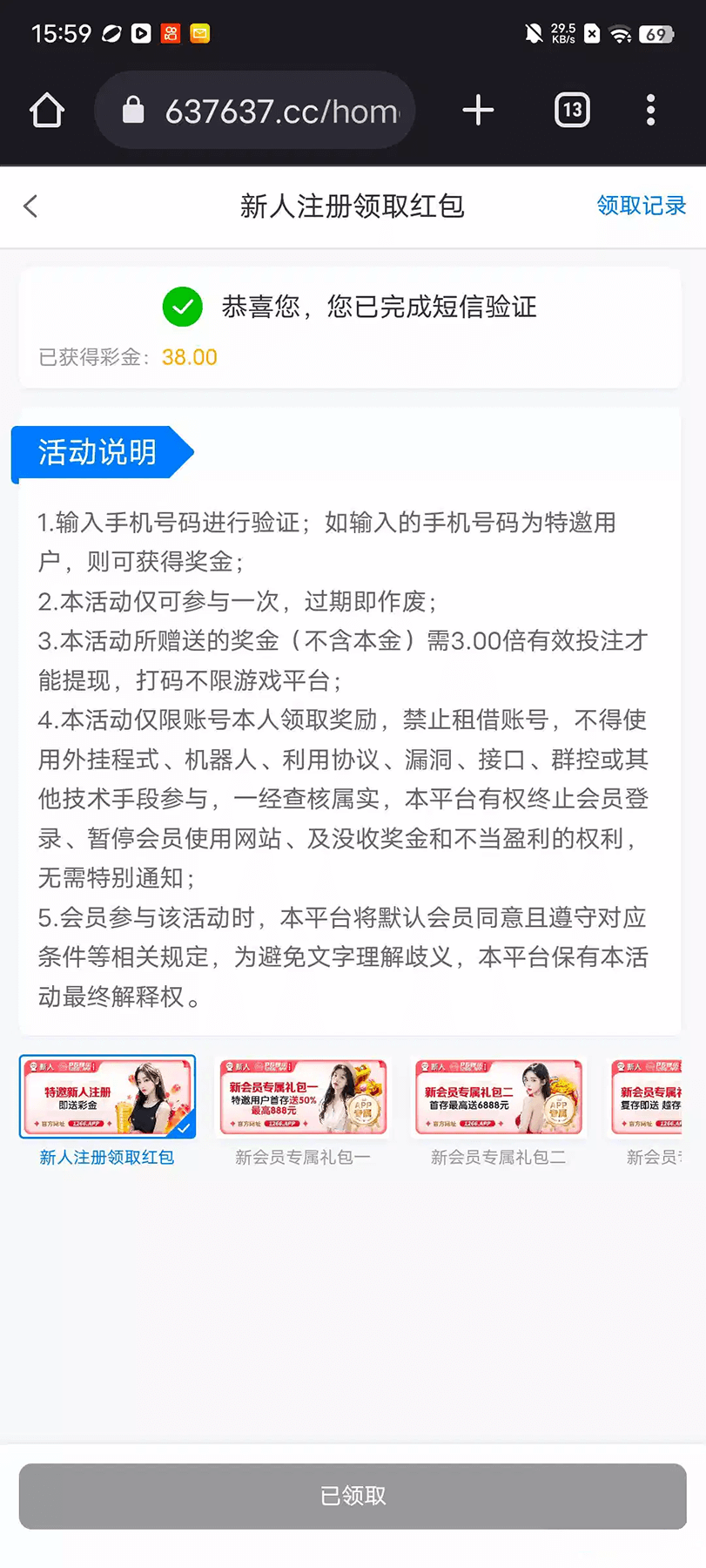
Task: Select 新会员专属礼包一 promotion card
Action: click(x=303, y=1098)
